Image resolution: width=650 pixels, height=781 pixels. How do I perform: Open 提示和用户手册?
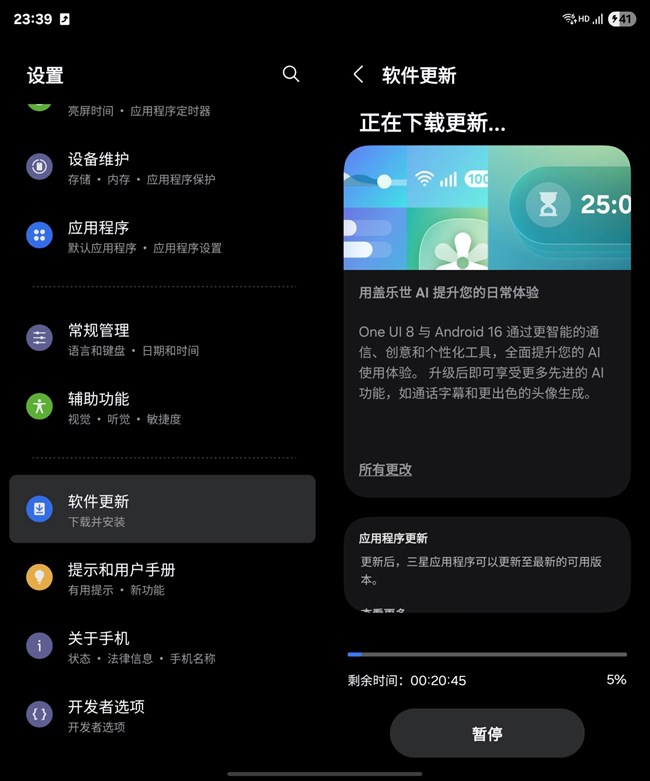pos(162,578)
